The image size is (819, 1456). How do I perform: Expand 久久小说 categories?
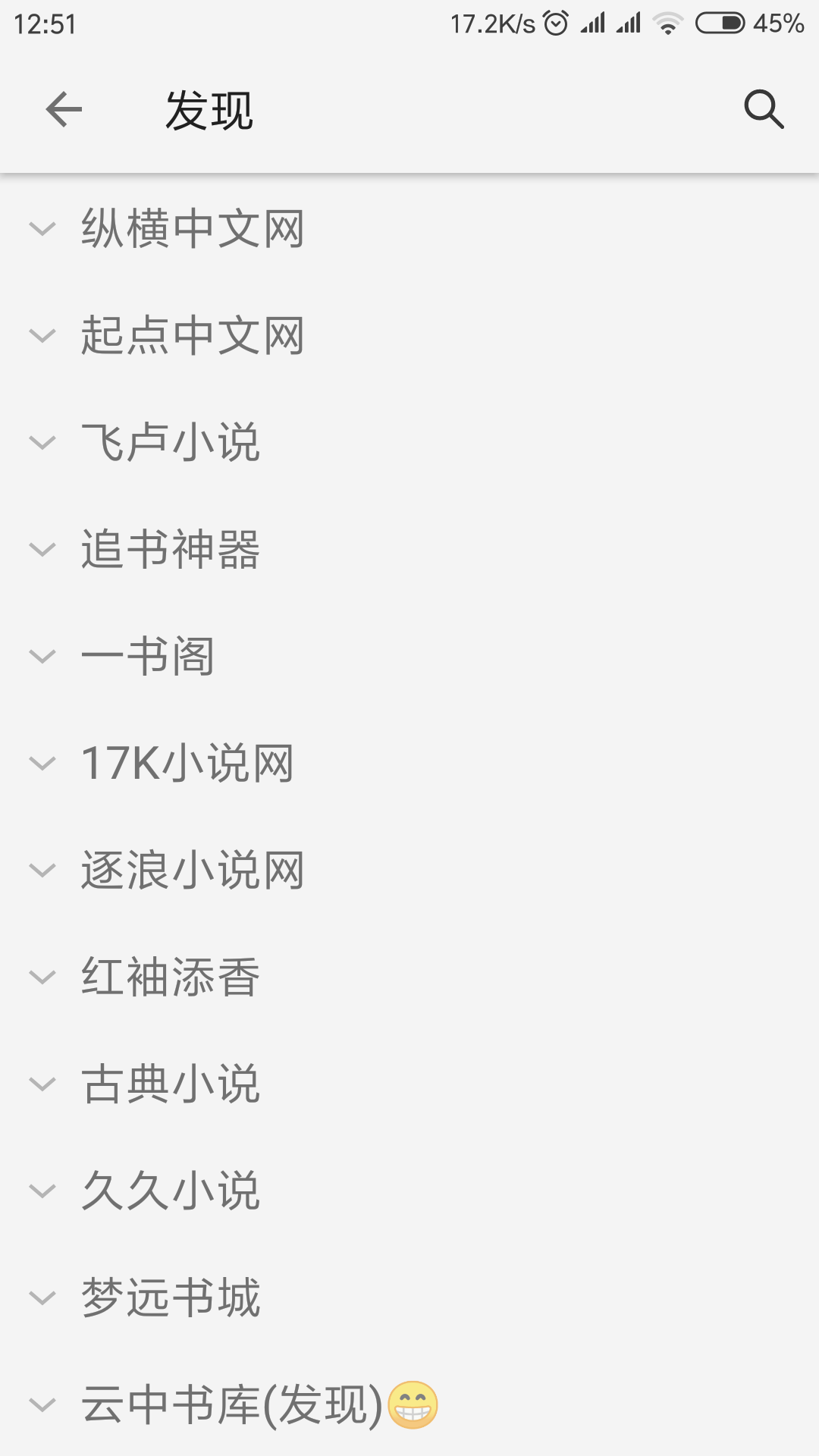tap(171, 1191)
